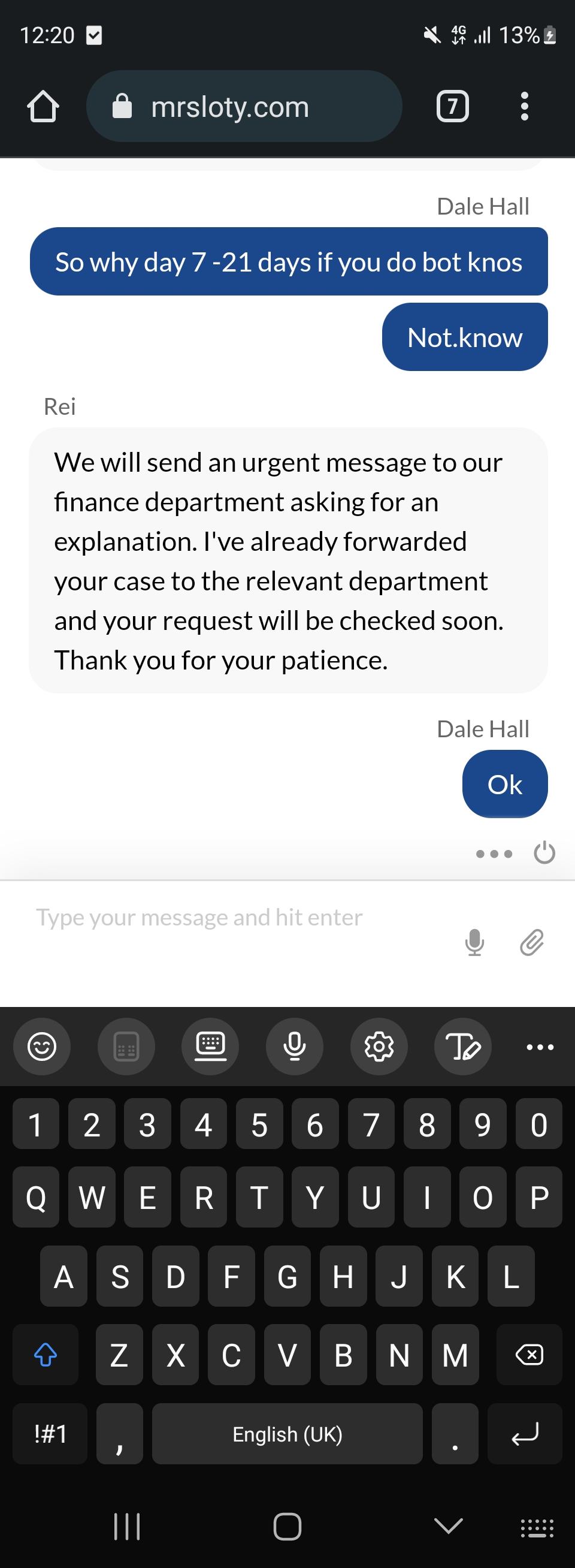Tap the mrsloty.com address bar
Image resolution: width=575 pixels, height=1568 pixels.
tap(243, 107)
